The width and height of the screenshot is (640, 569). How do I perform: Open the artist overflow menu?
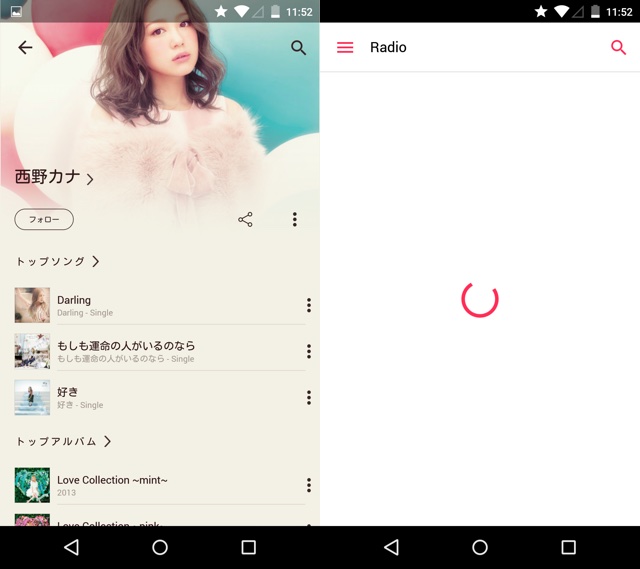click(294, 219)
